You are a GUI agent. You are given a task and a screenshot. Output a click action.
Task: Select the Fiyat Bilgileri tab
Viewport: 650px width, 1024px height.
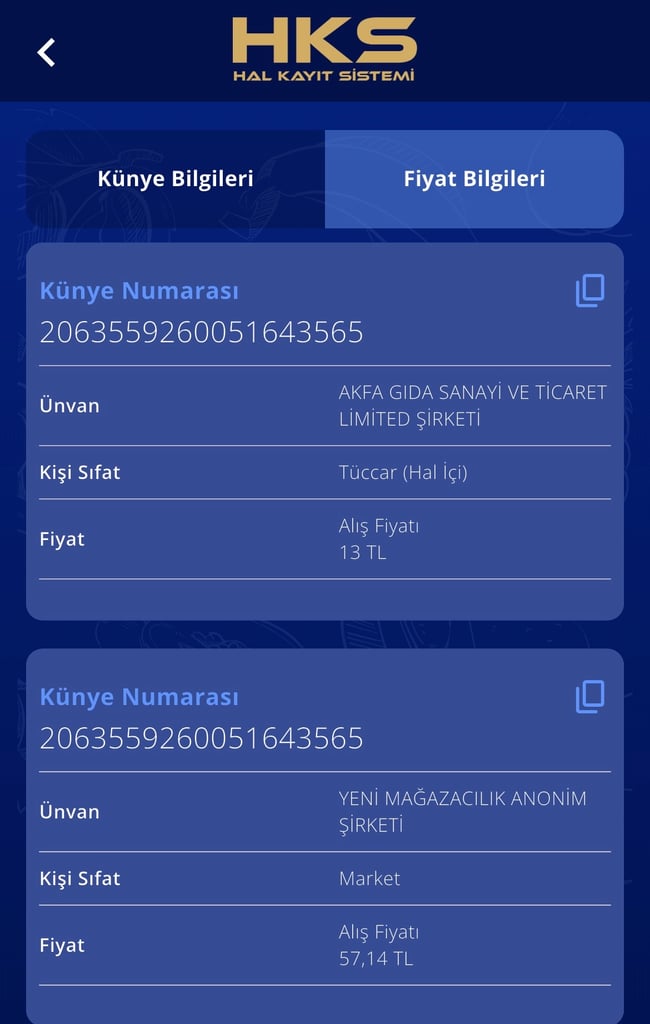(474, 179)
